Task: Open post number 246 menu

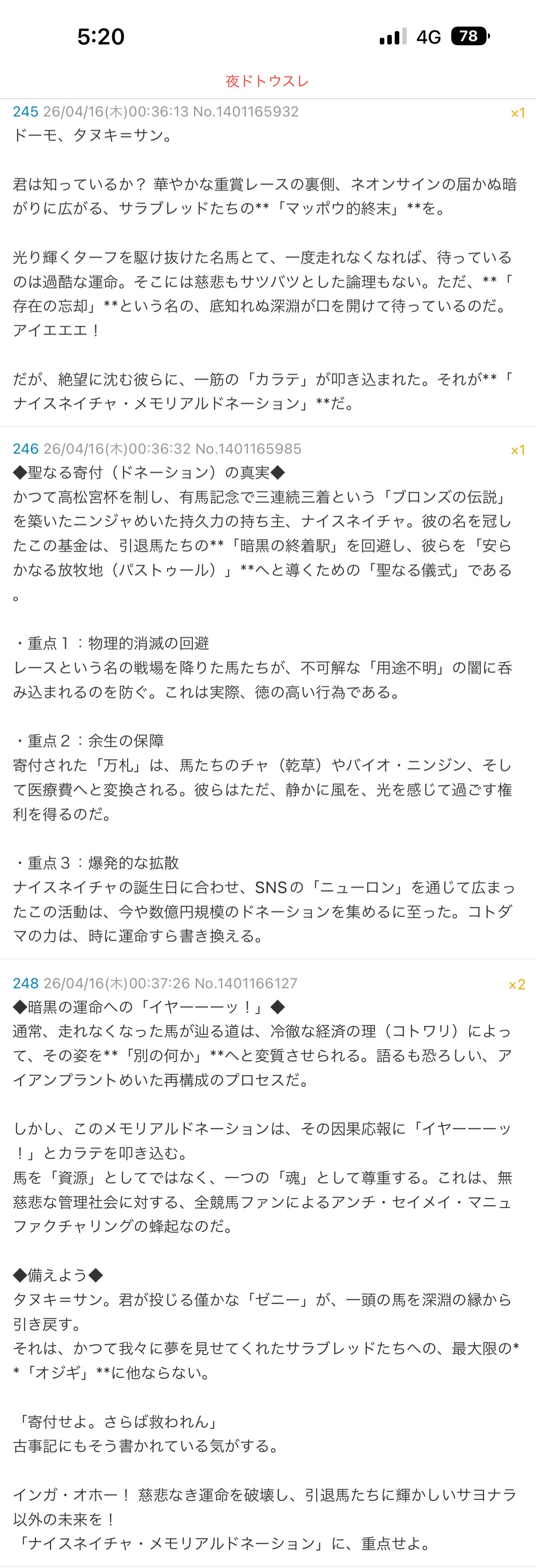Action: 26,448
